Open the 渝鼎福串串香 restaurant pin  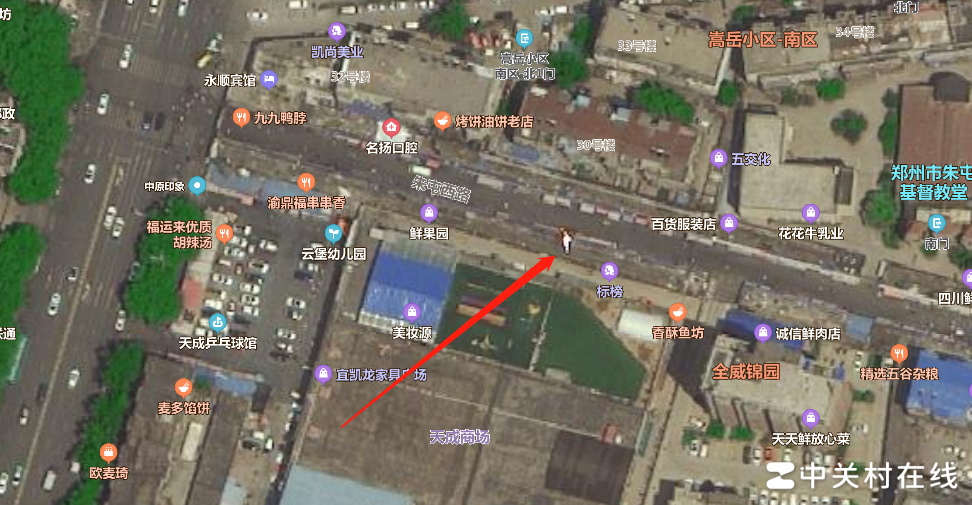pyautogui.click(x=306, y=182)
